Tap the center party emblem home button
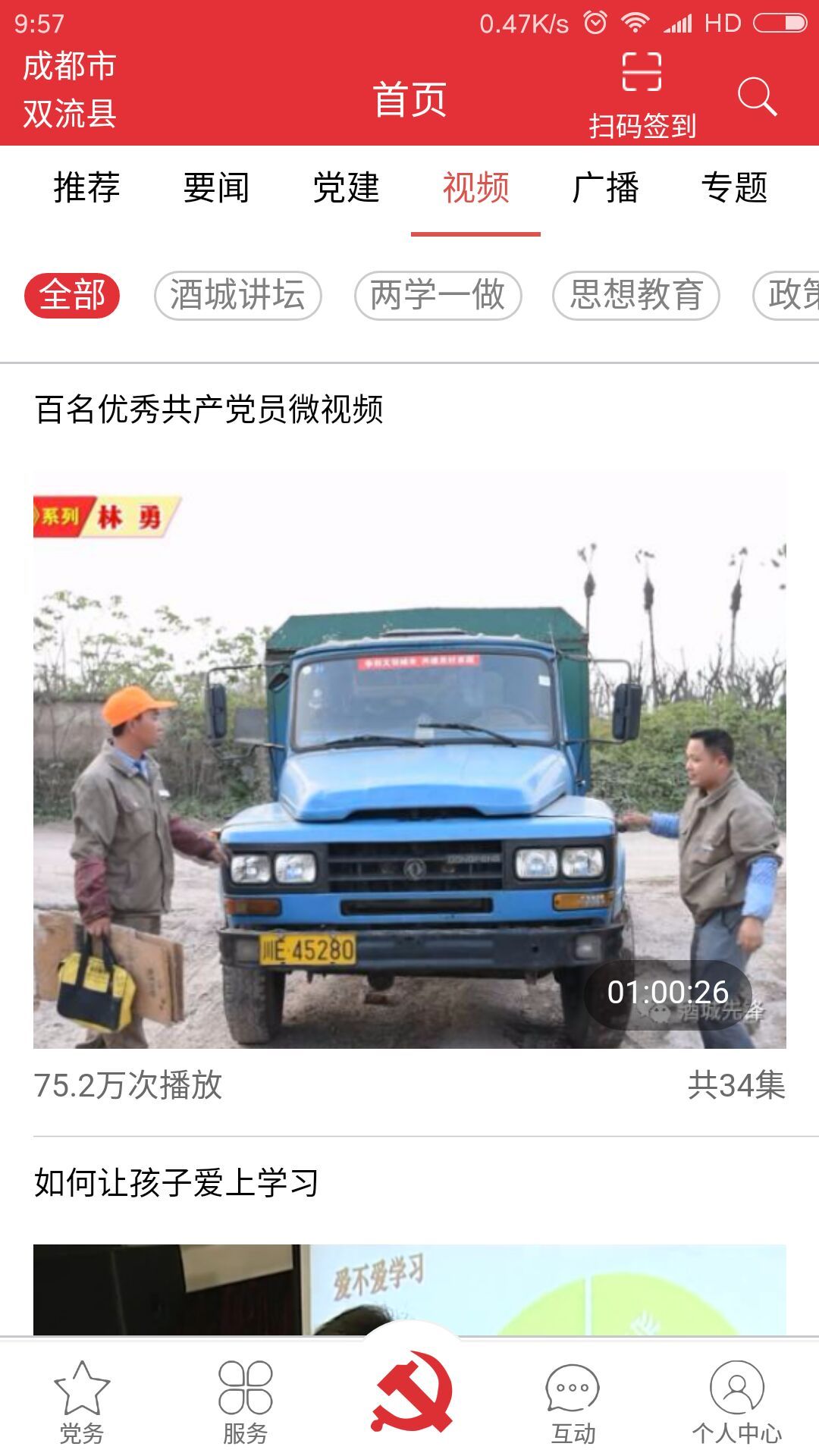Screen dimensions: 819x1456 tap(411, 1392)
